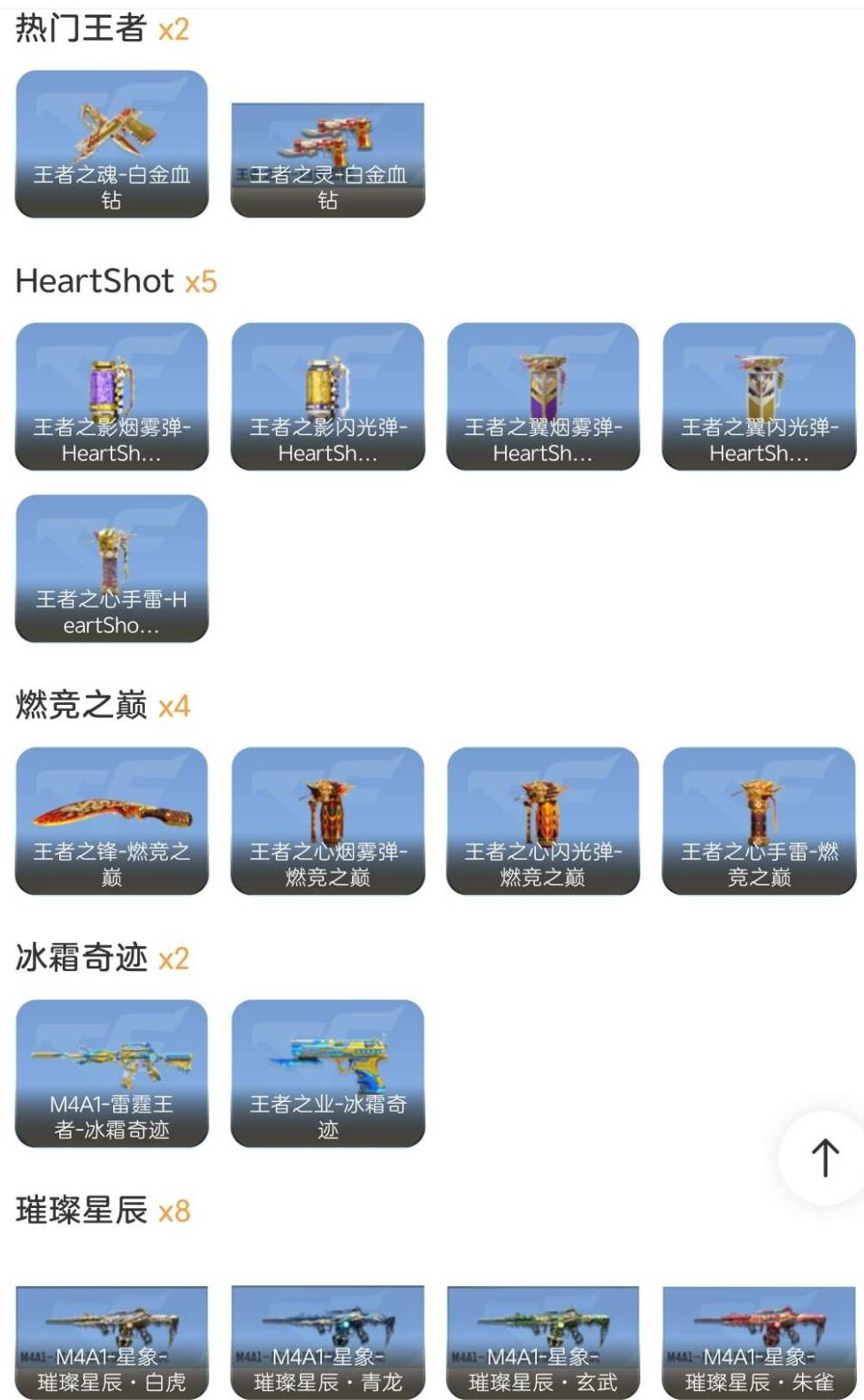Select the M4A1-星象-璀璨星辰·青龙 rifle

pos(327,1344)
